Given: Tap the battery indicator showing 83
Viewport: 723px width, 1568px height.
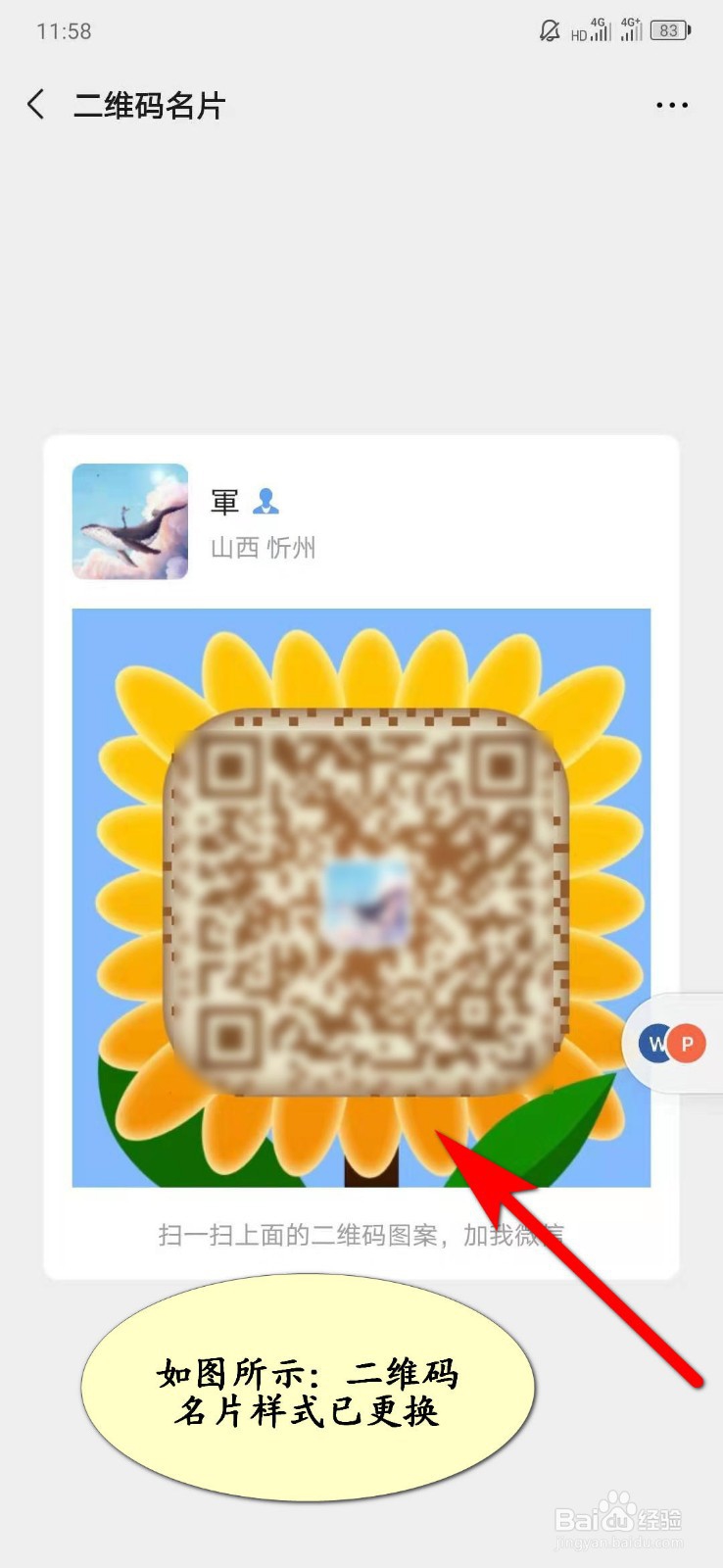Looking at the screenshot, I should coord(670,29).
